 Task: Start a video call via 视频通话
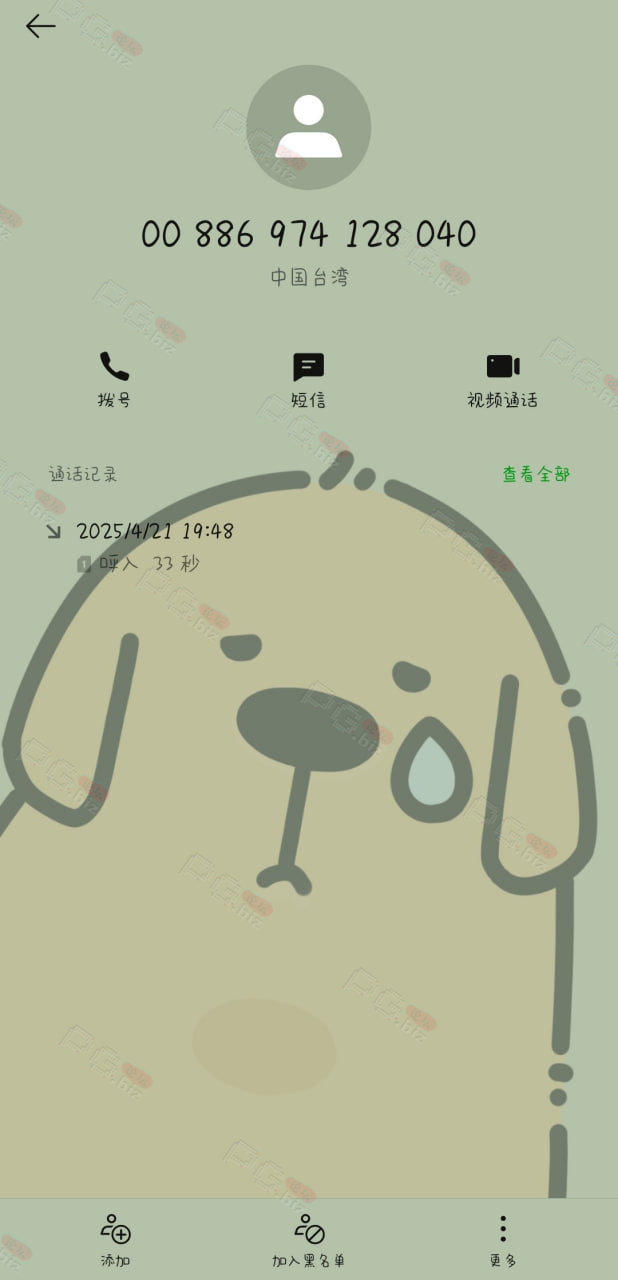503,380
